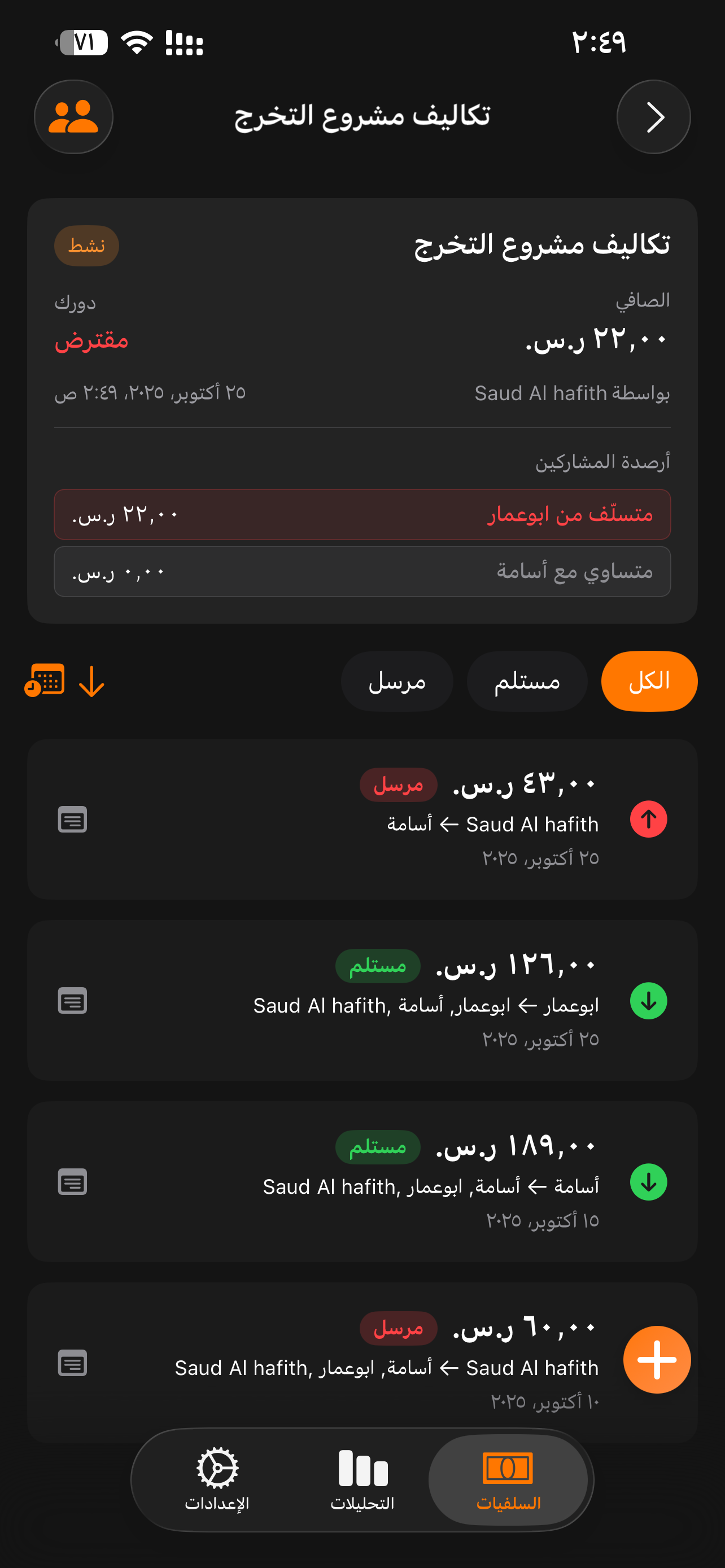Click the orange download arrow icon

tap(90, 683)
